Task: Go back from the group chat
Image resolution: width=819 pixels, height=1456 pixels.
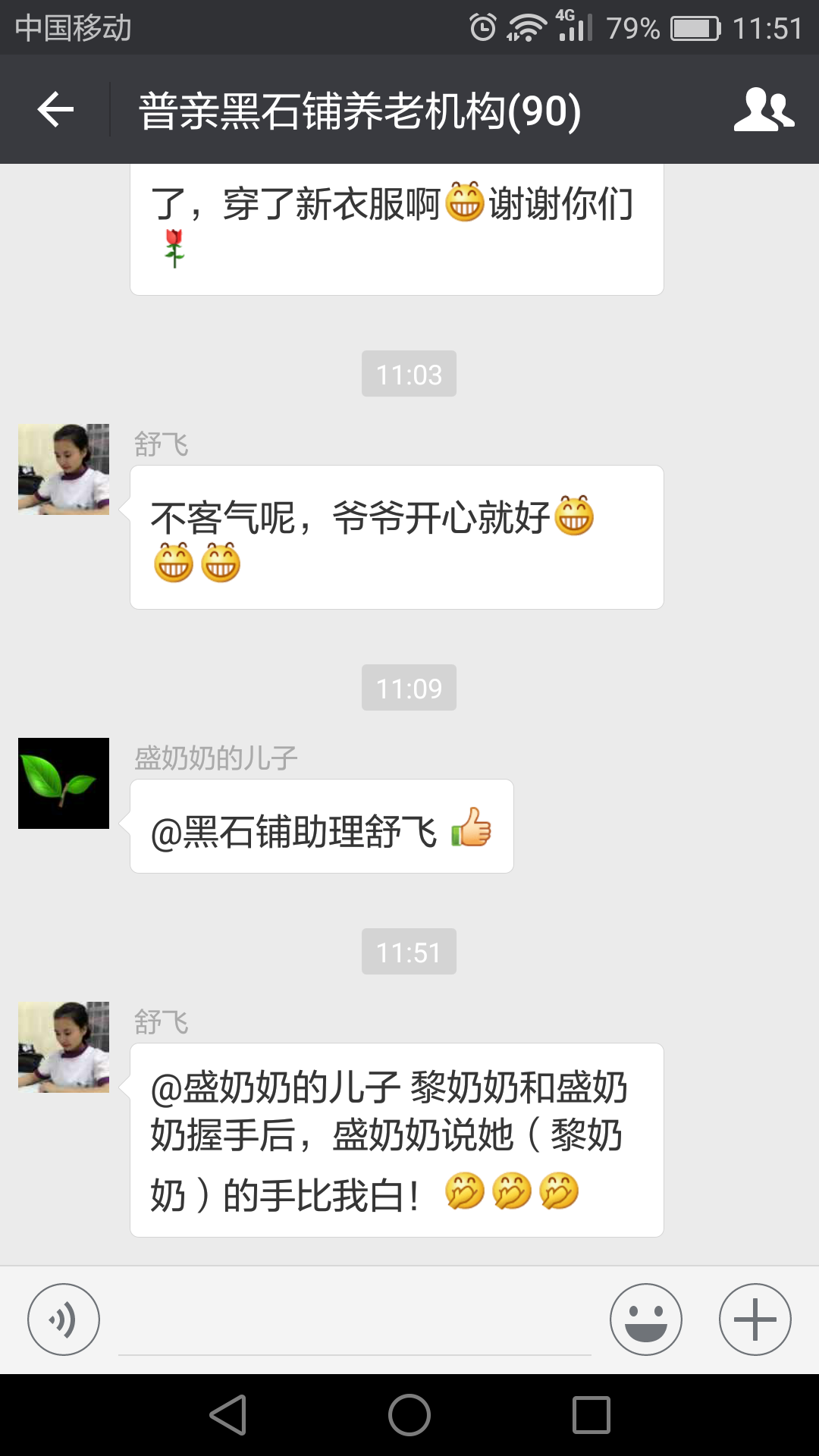Action: click(55, 110)
